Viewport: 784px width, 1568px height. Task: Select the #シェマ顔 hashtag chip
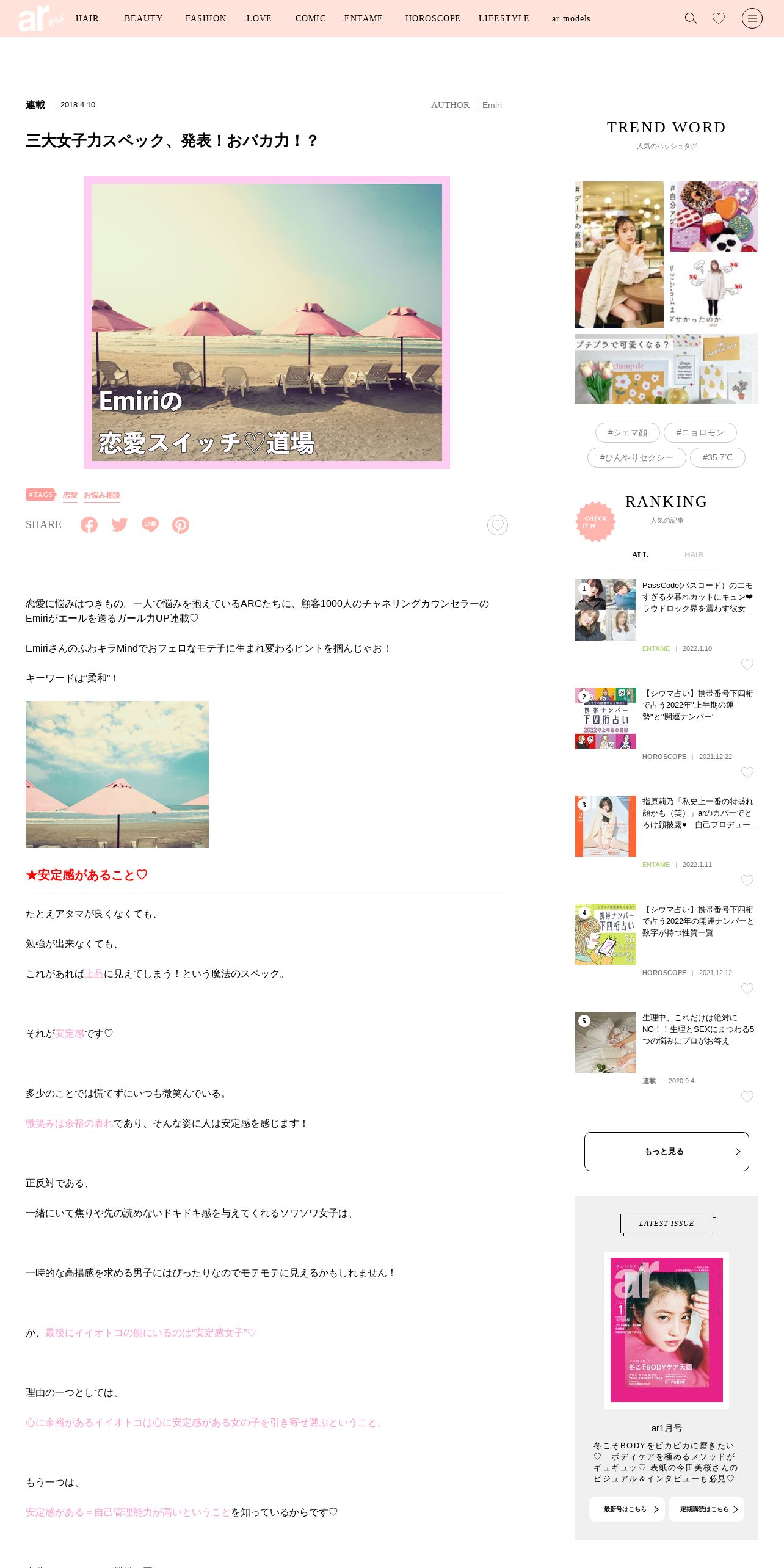point(627,432)
